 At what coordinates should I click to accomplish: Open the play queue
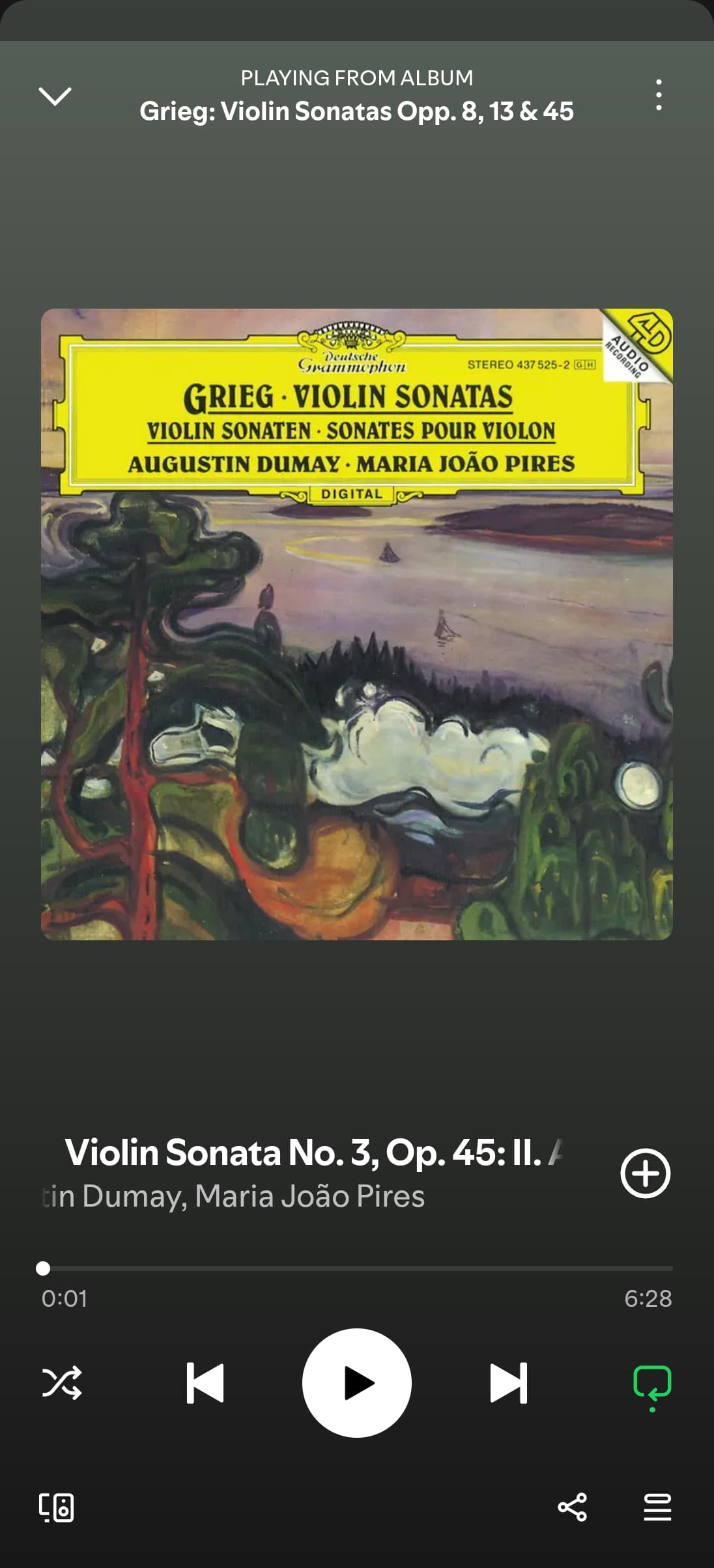coord(657,1507)
